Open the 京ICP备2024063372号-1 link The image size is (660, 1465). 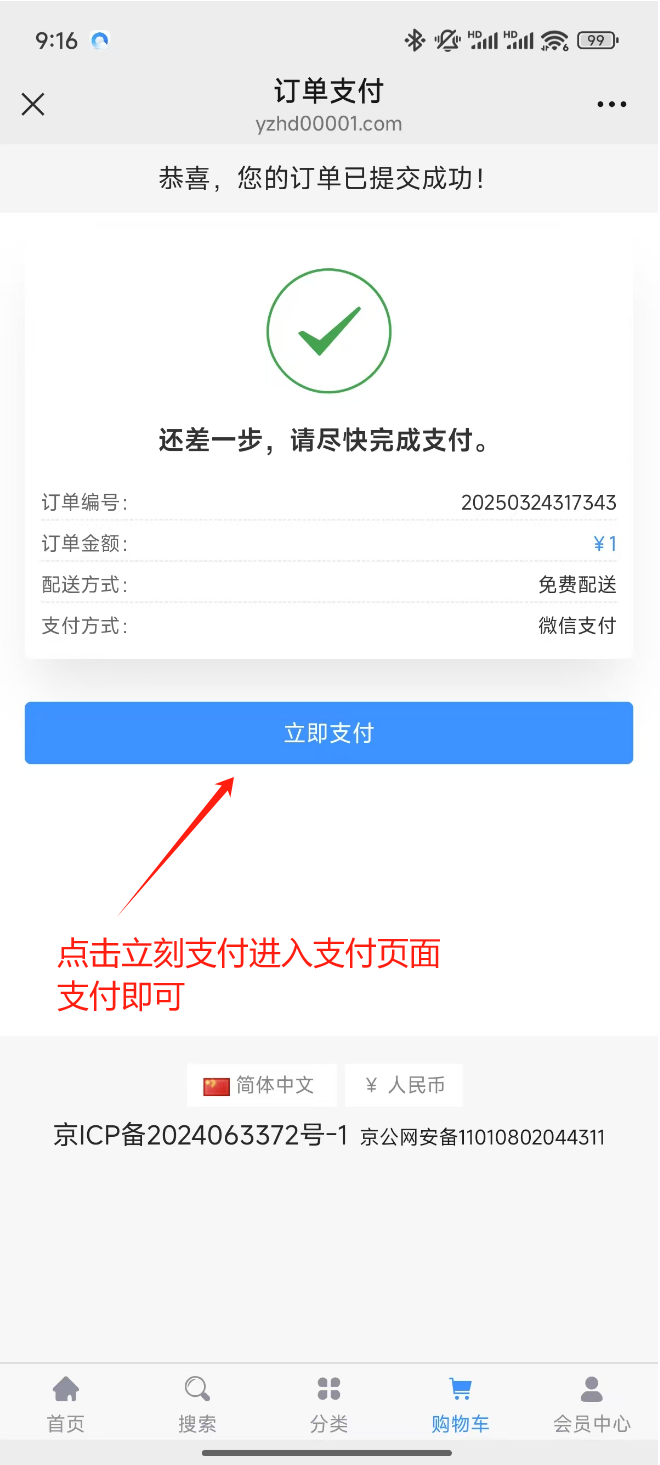coord(201,1135)
